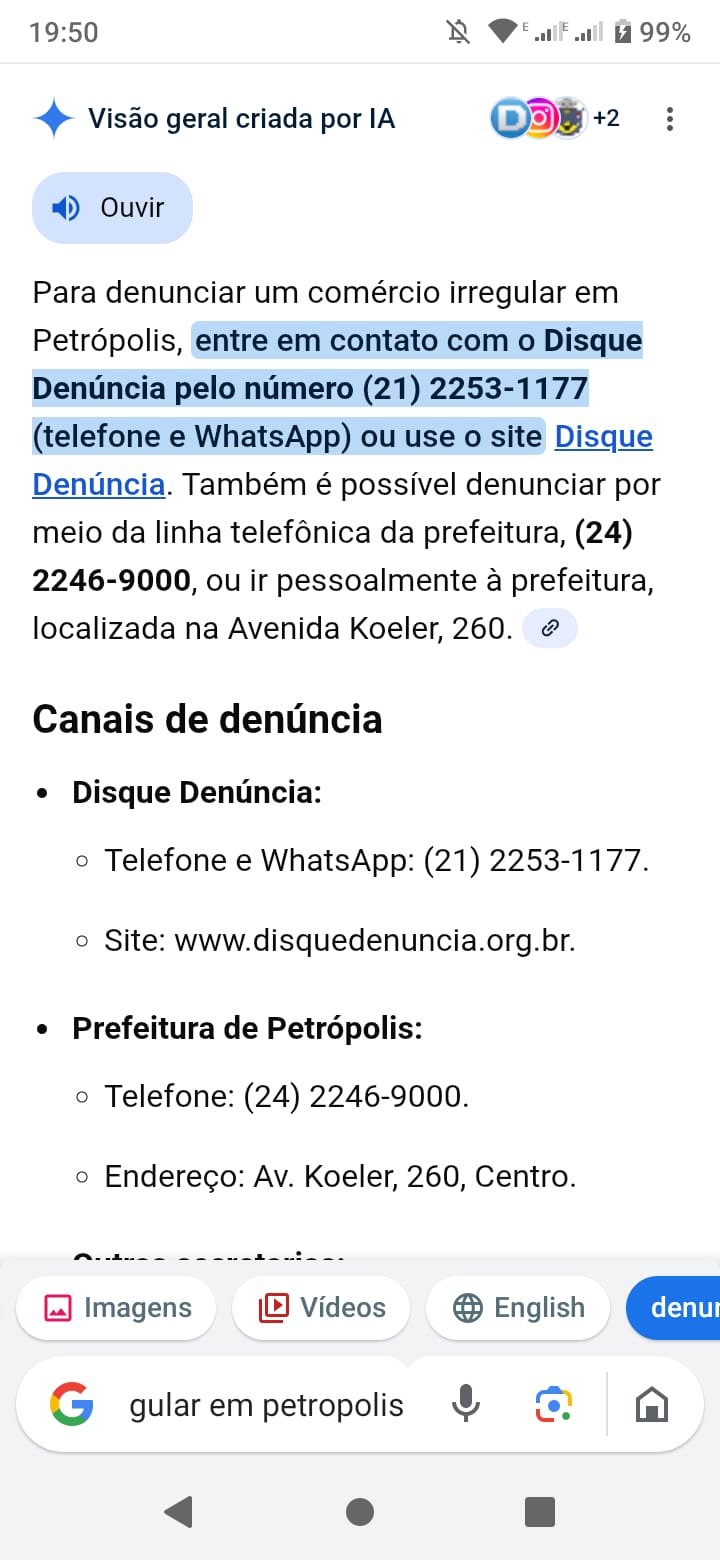Start voice search with the microphone
Screen dimensions: 720x1560
tap(465, 1405)
